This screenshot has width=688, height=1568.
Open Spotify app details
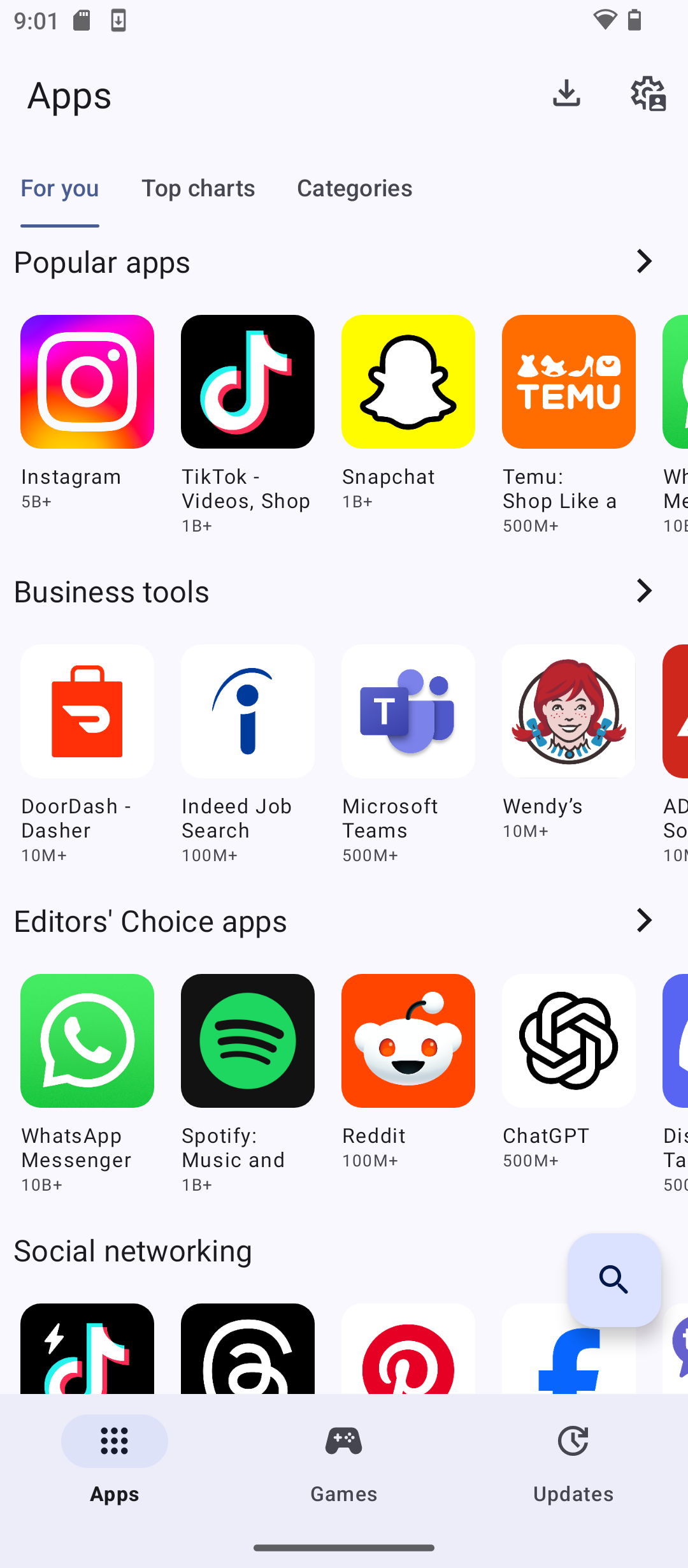[x=248, y=1041]
